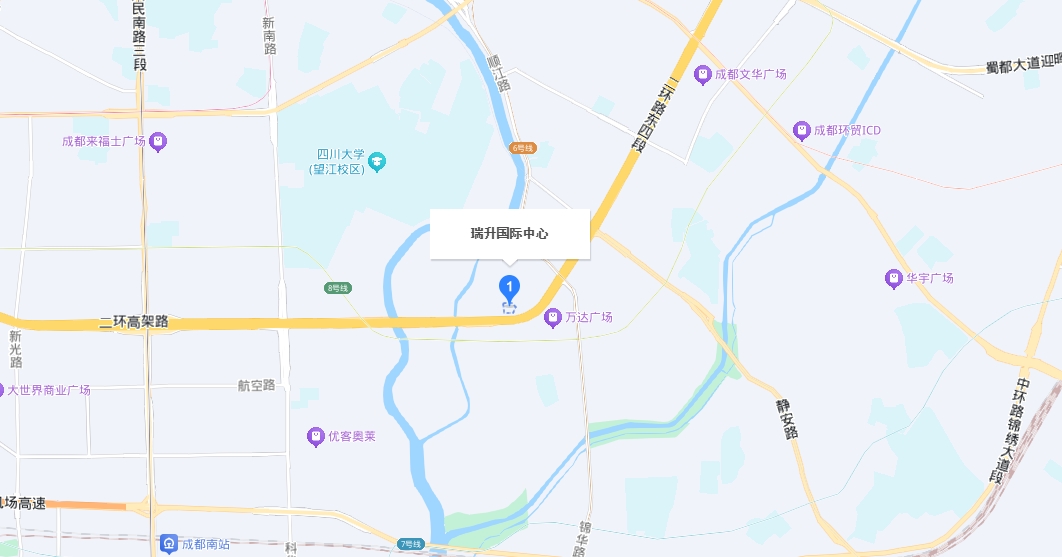The image size is (1062, 557).
Task: Select the 成都环贸ICD shopping marker
Action: pyautogui.click(x=801, y=130)
